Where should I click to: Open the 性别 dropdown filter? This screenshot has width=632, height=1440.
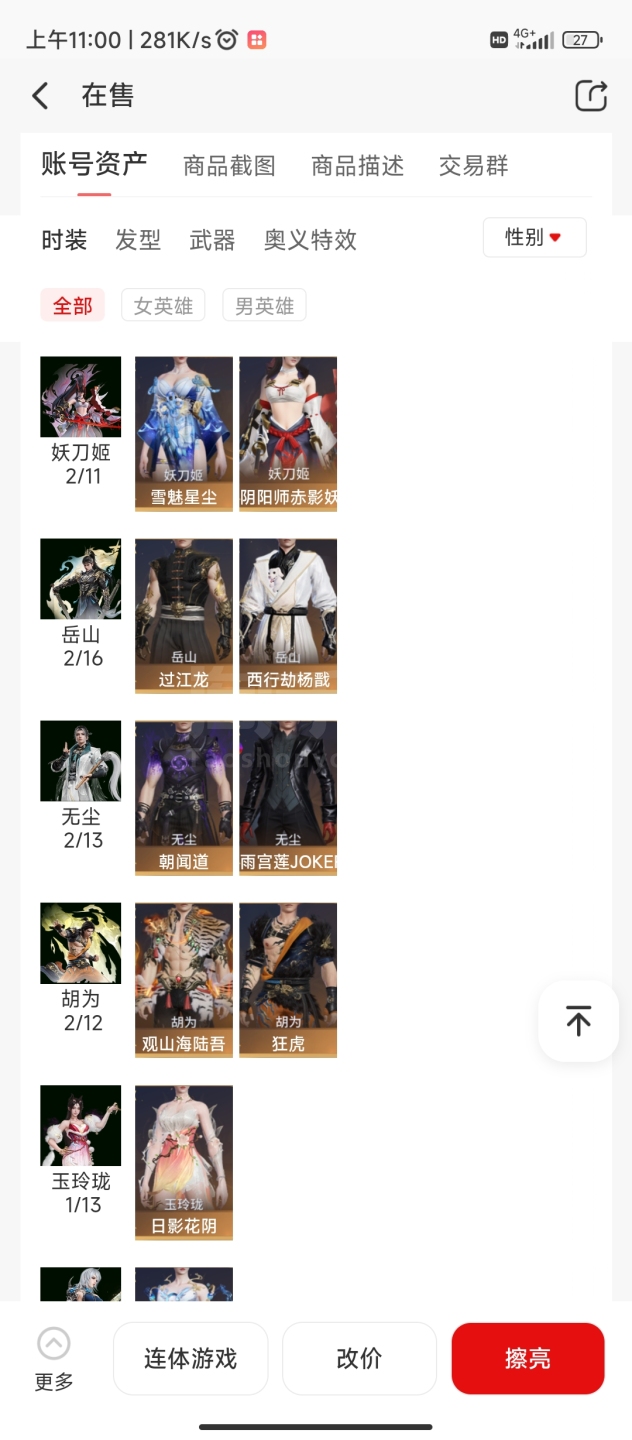pyautogui.click(x=534, y=238)
